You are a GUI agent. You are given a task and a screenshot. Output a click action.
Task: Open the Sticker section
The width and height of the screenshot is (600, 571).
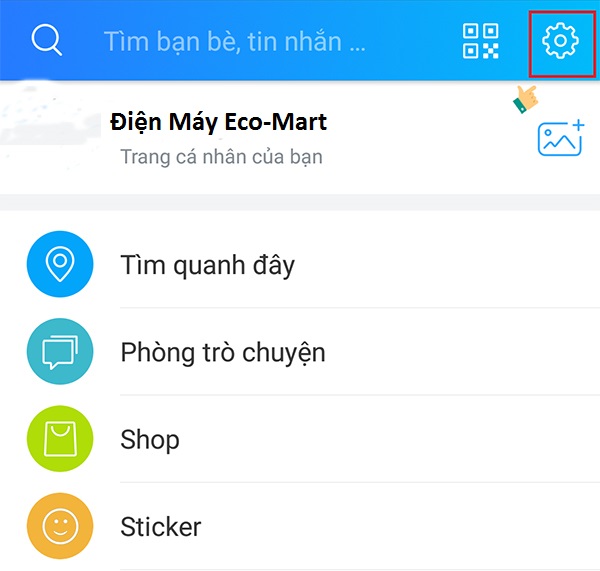pos(160,526)
